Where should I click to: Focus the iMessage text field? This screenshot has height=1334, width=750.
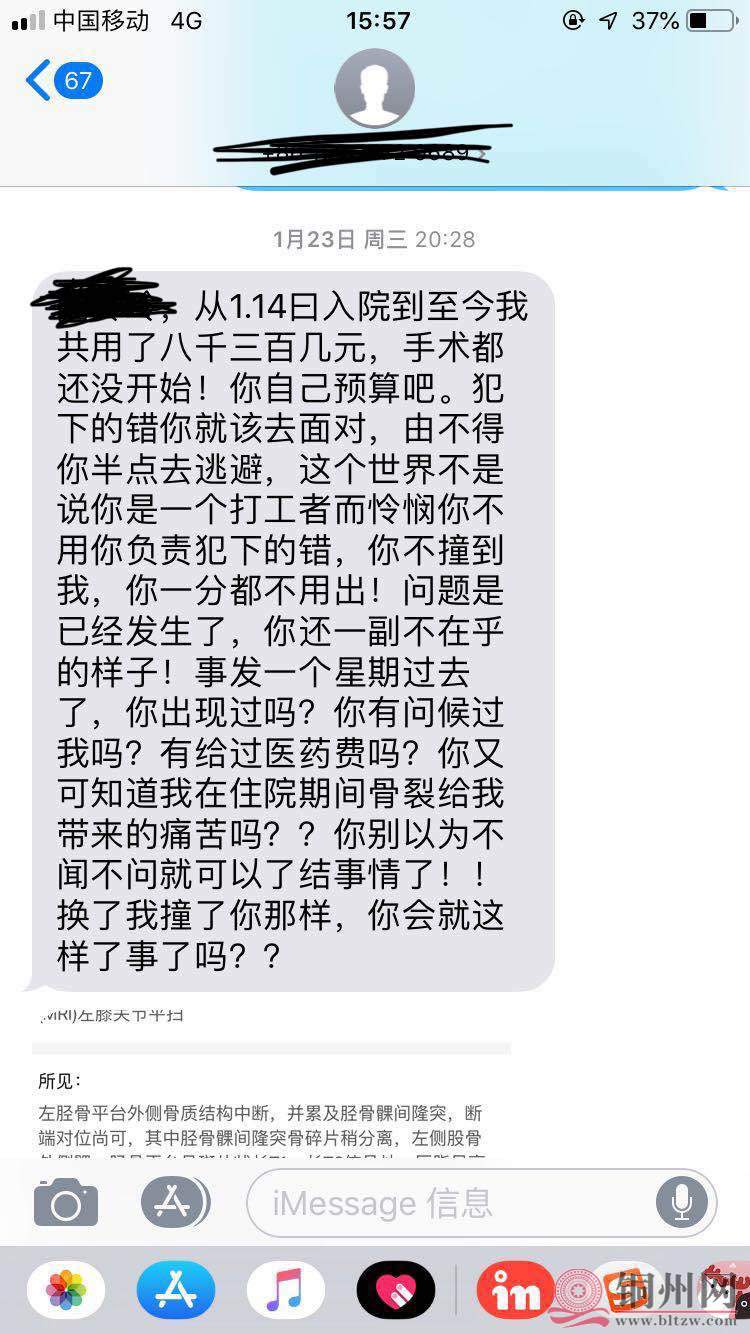[x=450, y=1203]
